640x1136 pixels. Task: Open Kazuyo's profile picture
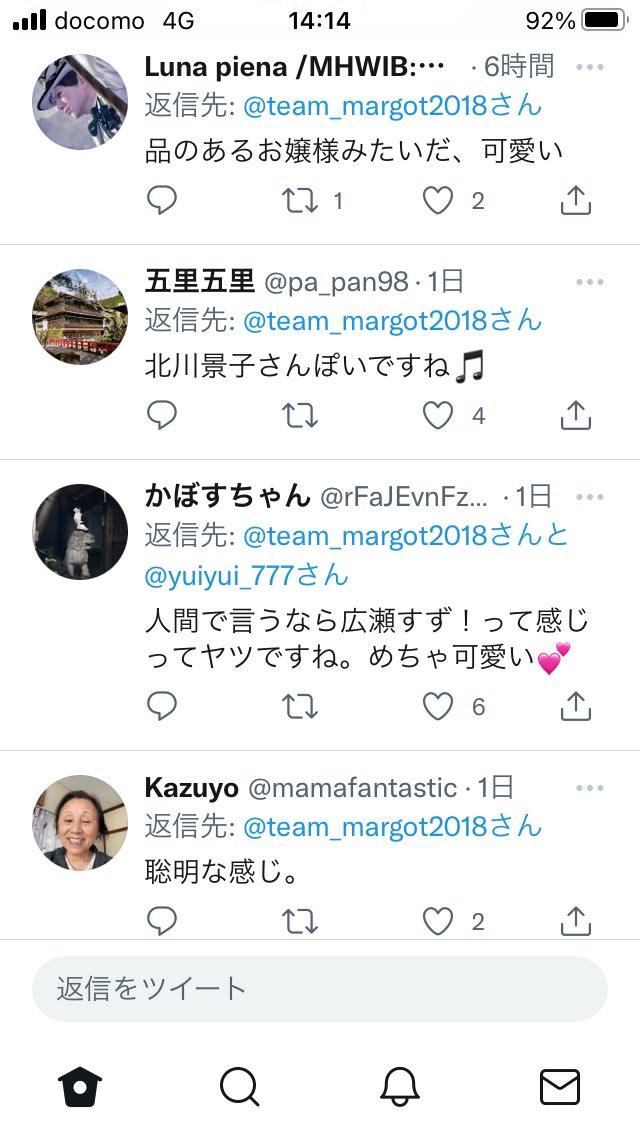pos(80,822)
